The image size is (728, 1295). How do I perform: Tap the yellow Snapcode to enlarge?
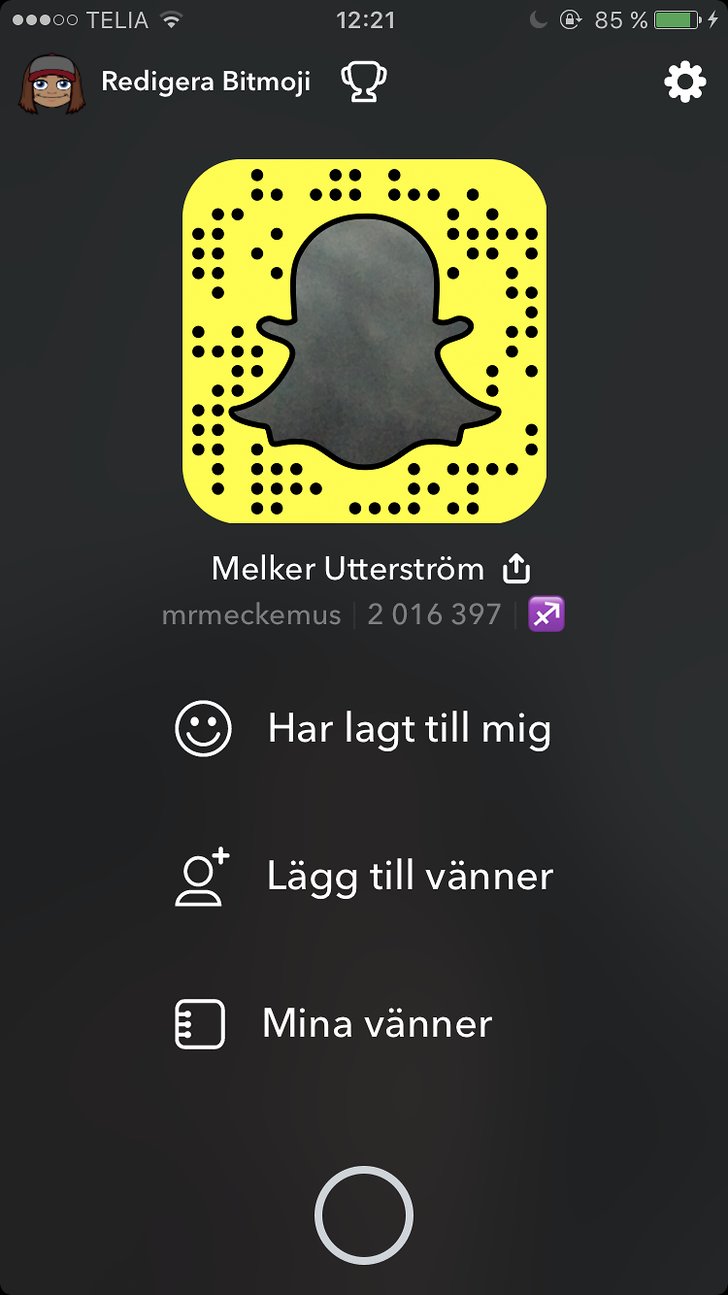[x=364, y=340]
